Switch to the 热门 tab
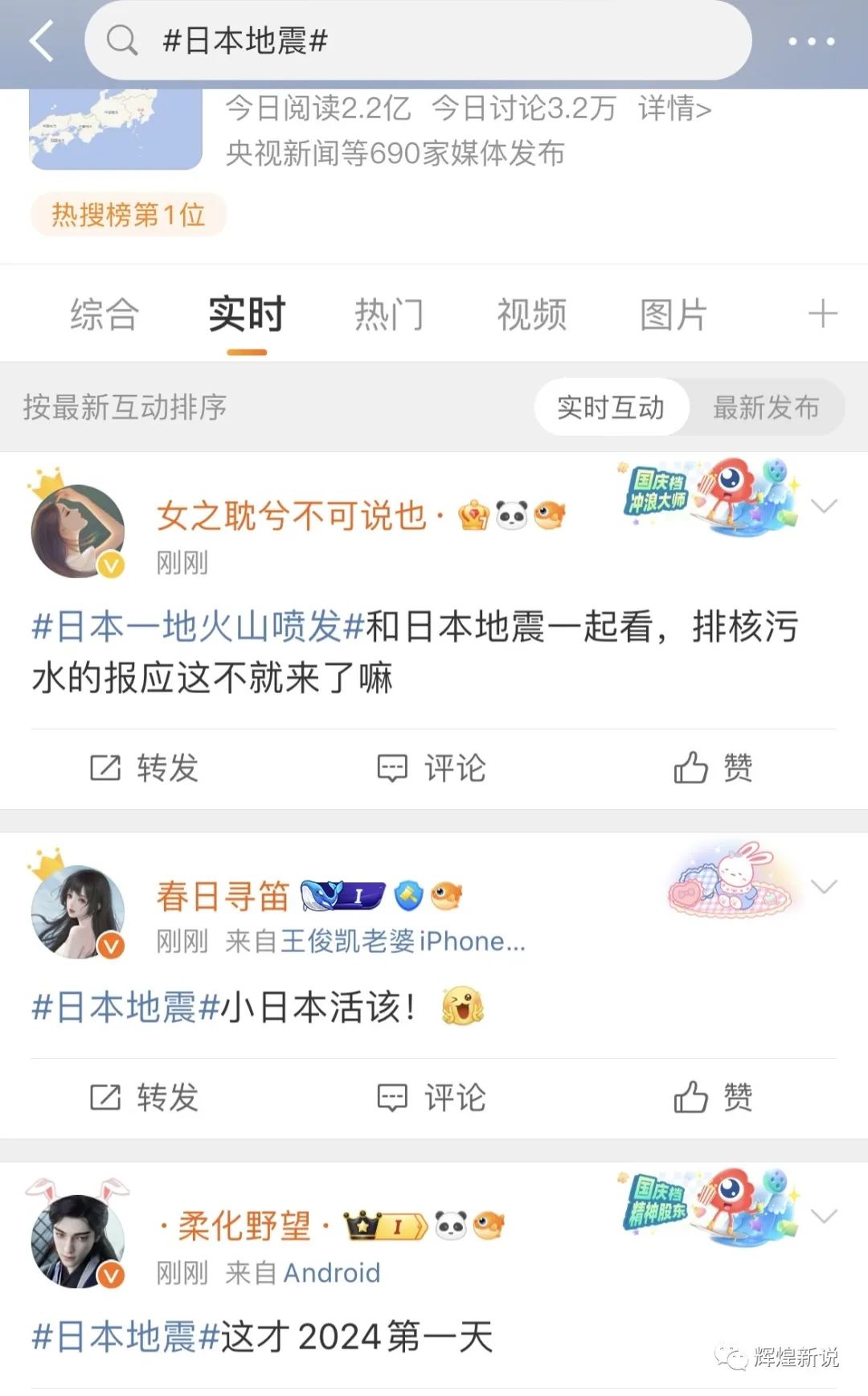868x1396 pixels. [389, 314]
